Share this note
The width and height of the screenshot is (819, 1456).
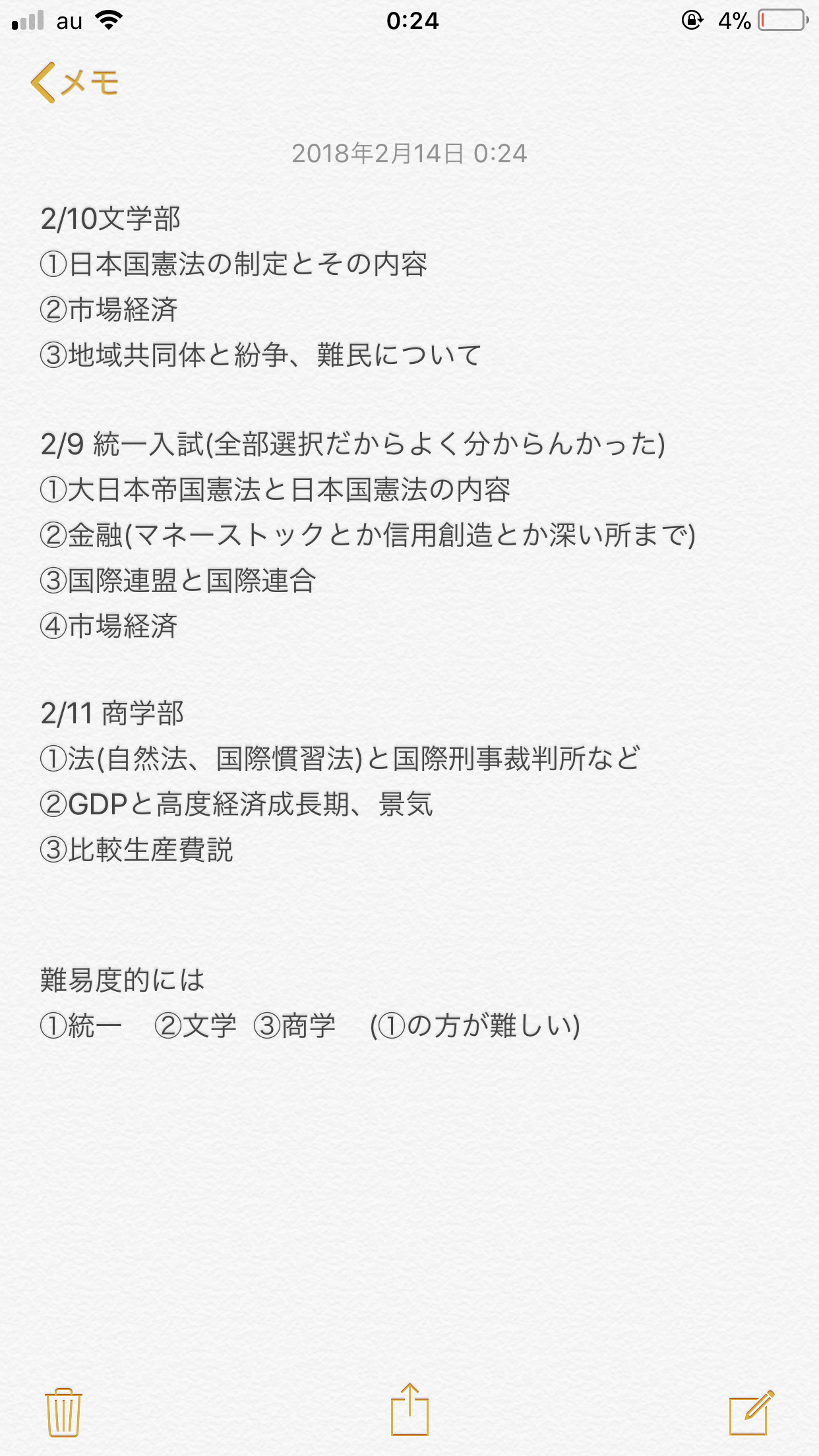point(409,1410)
